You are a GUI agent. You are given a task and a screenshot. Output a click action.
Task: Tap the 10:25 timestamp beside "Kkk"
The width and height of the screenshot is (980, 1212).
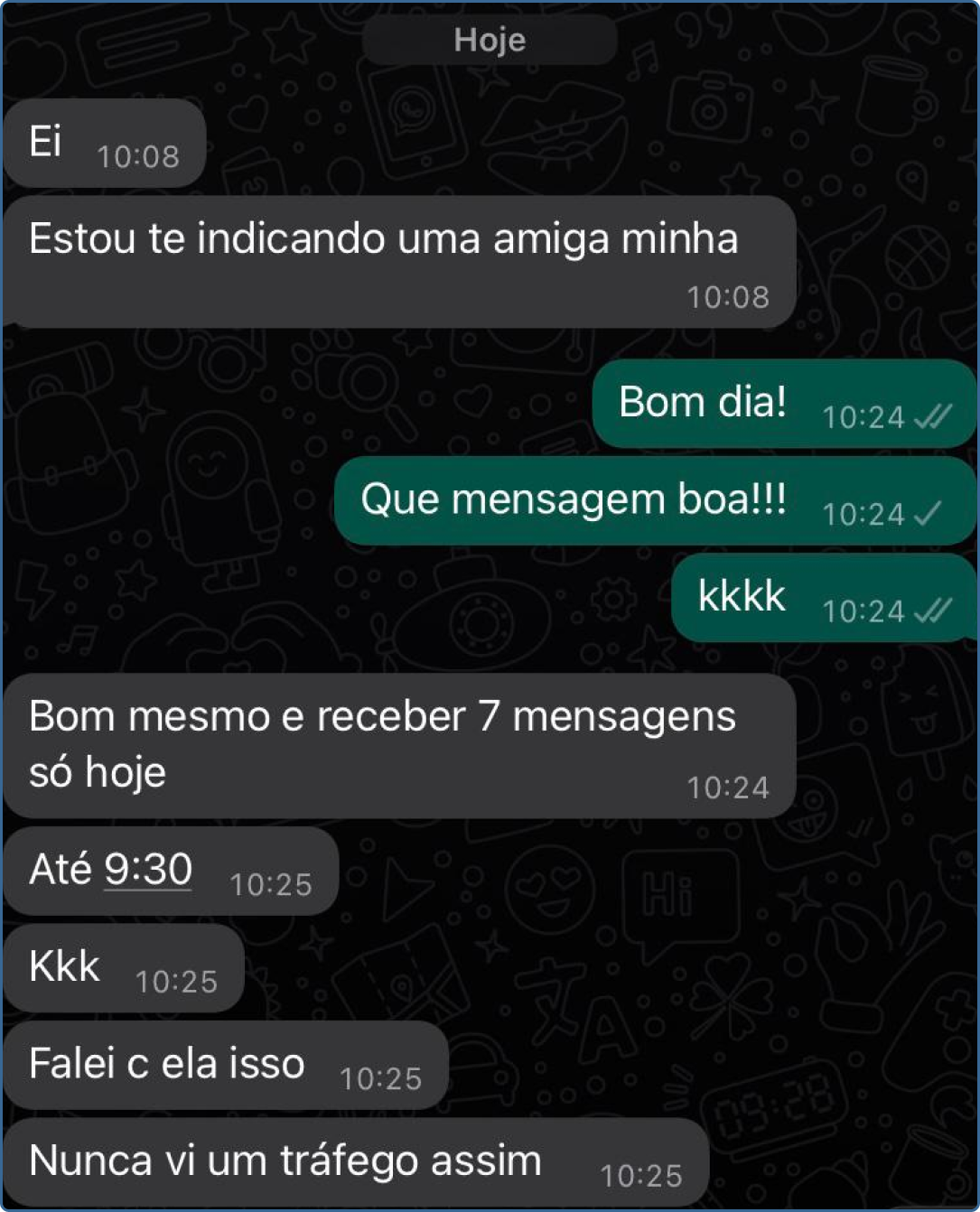click(177, 980)
